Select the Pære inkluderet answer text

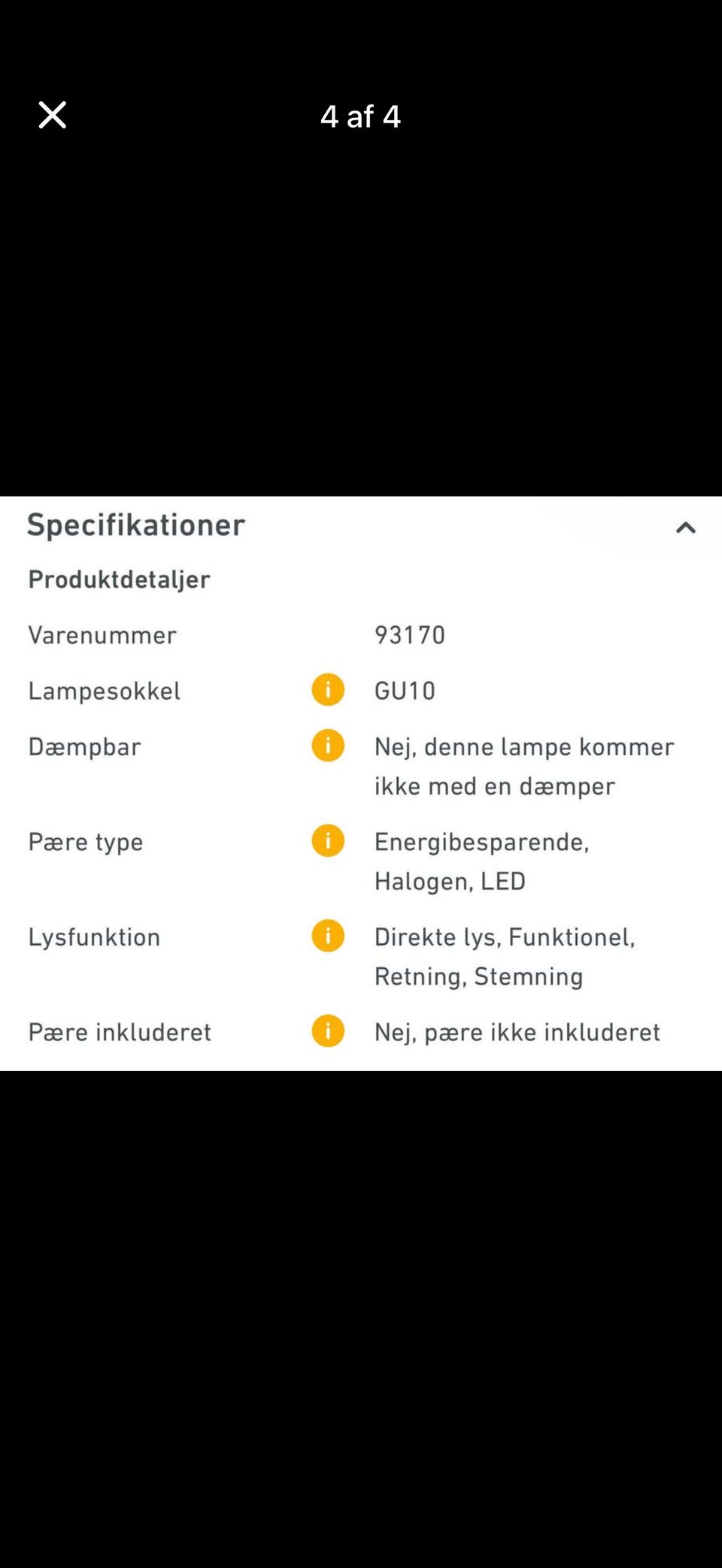[x=517, y=1031]
